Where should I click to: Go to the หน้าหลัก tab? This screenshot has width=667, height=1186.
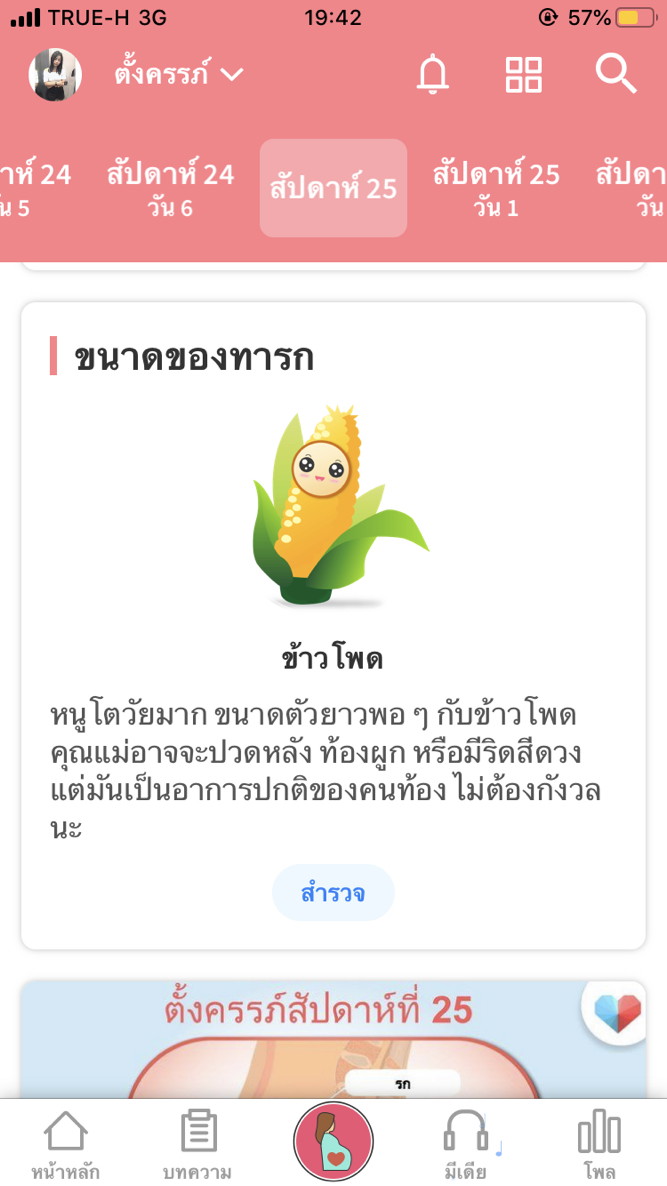point(65,1144)
